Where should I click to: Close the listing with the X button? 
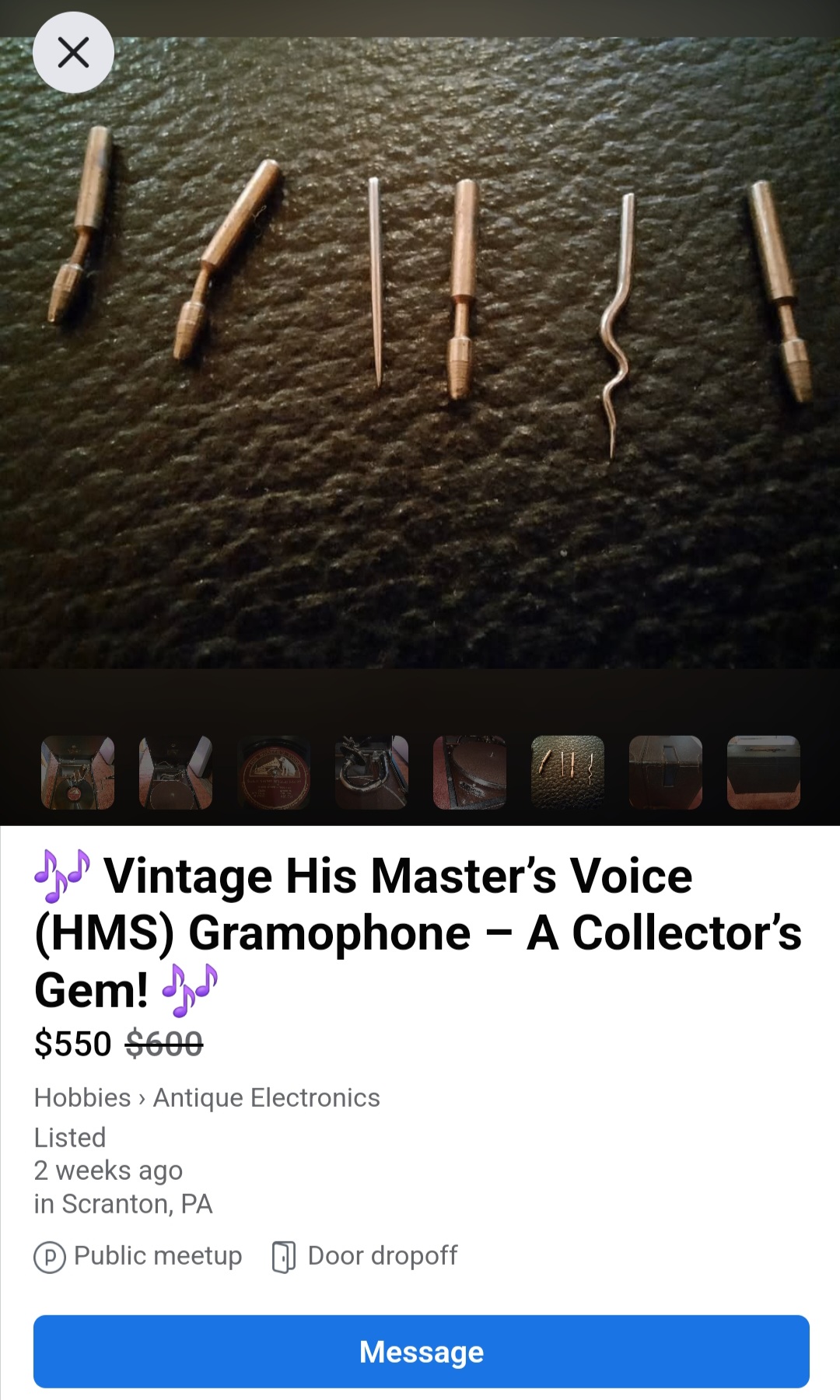pyautogui.click(x=73, y=53)
